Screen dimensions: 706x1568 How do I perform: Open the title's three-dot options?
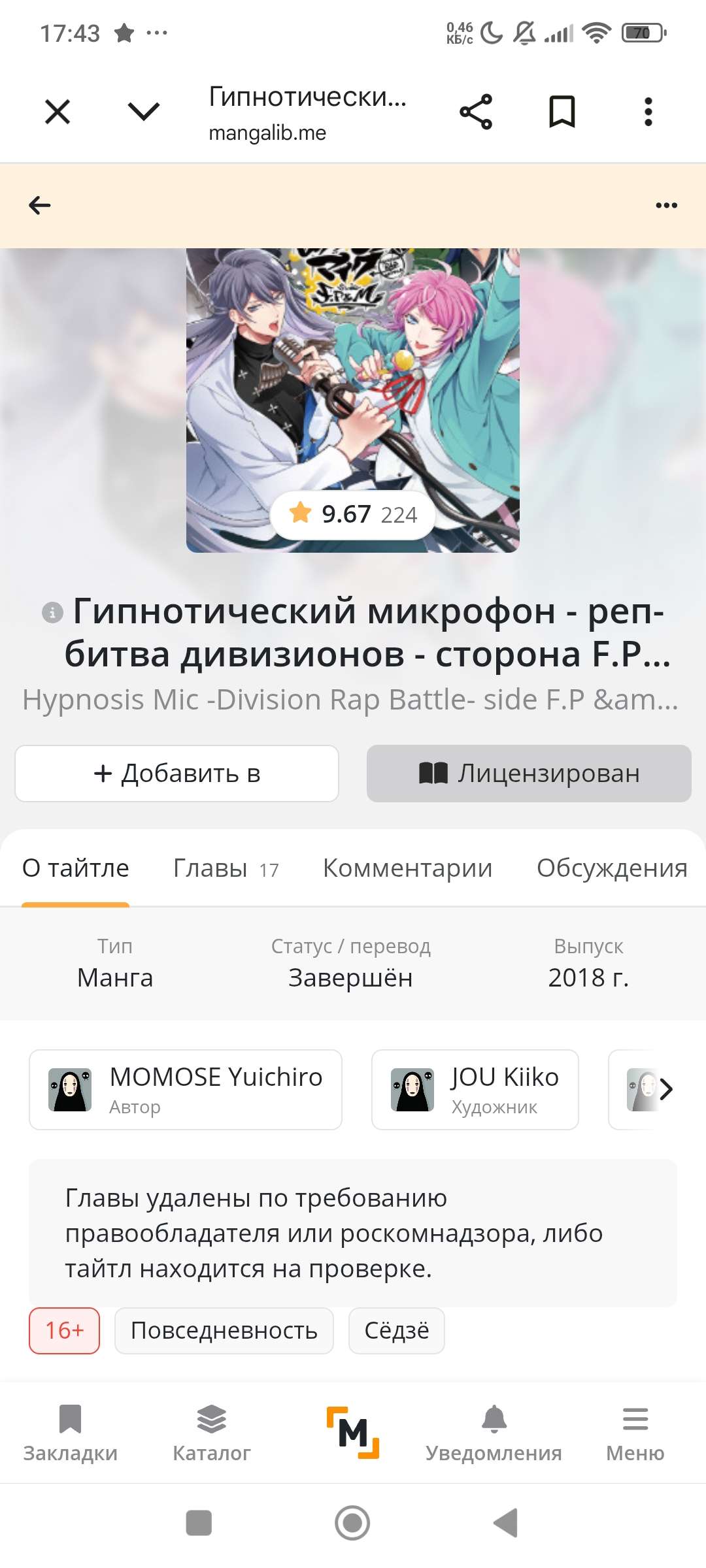tap(666, 206)
